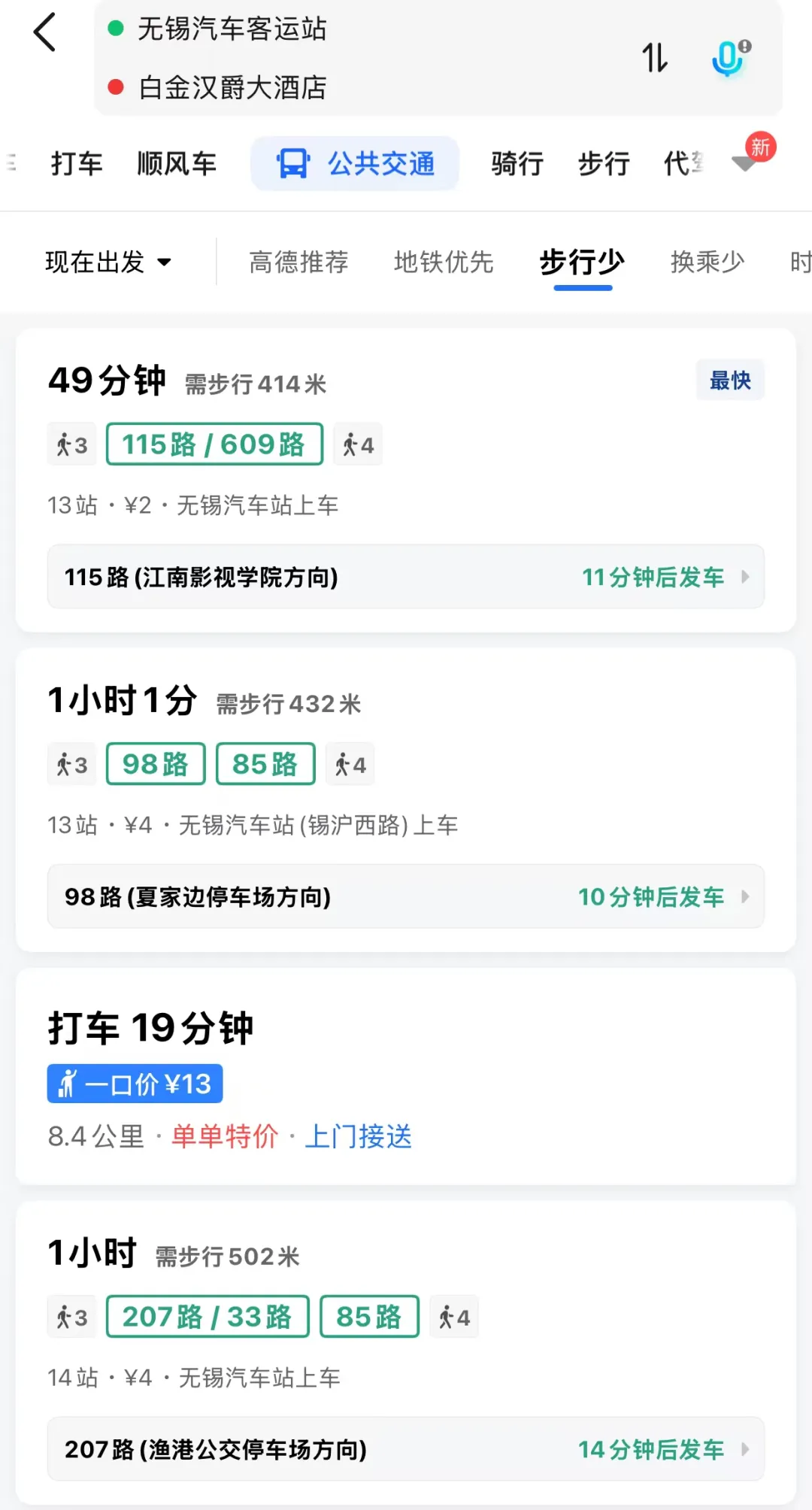The height and width of the screenshot is (1510, 812).
Task: Select the 骑行 travel mode
Action: point(517,163)
